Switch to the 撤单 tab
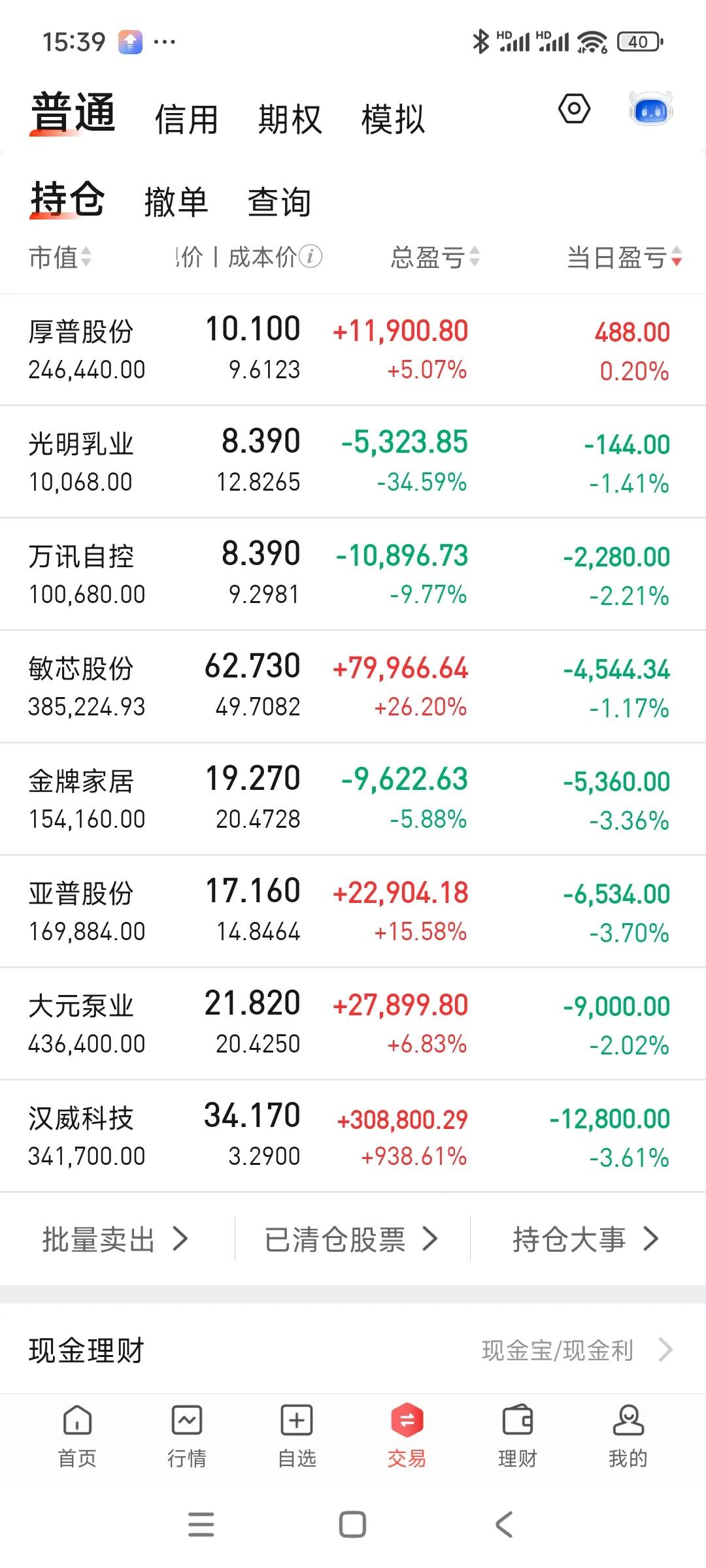Image resolution: width=706 pixels, height=1568 pixels. tap(176, 201)
